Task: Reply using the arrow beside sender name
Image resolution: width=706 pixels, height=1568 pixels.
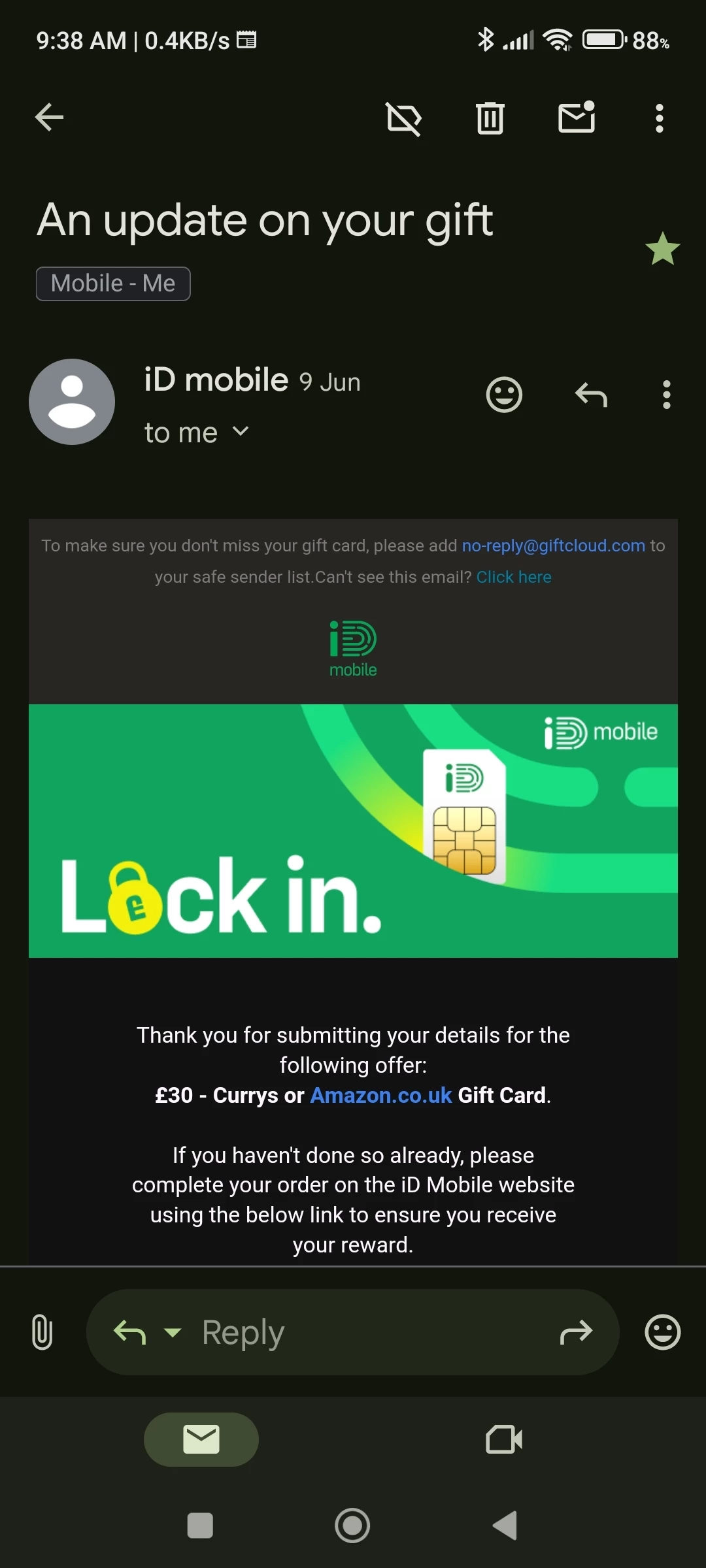Action: (591, 395)
